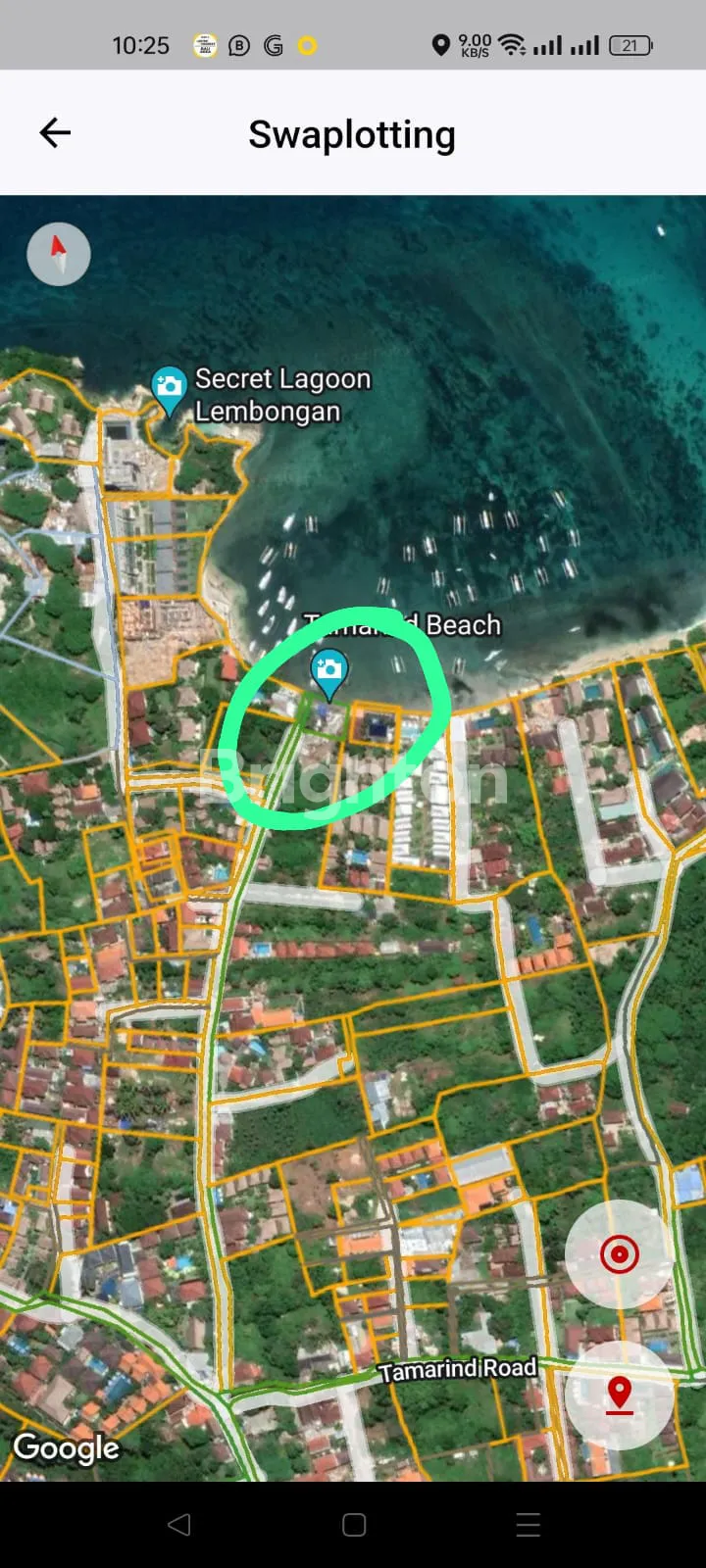Image resolution: width=706 pixels, height=1568 pixels.
Task: Go back using the header arrow
Action: pos(55,133)
